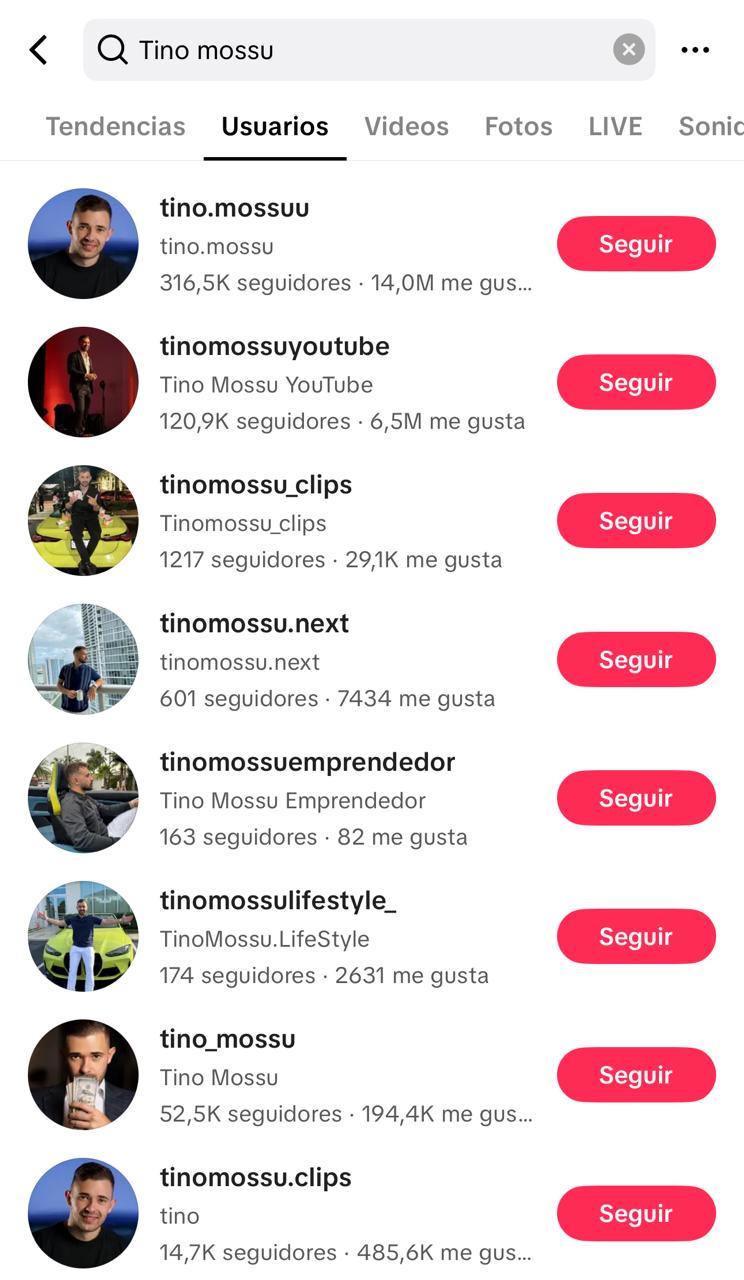
Task: Clear the search query text
Action: (628, 49)
